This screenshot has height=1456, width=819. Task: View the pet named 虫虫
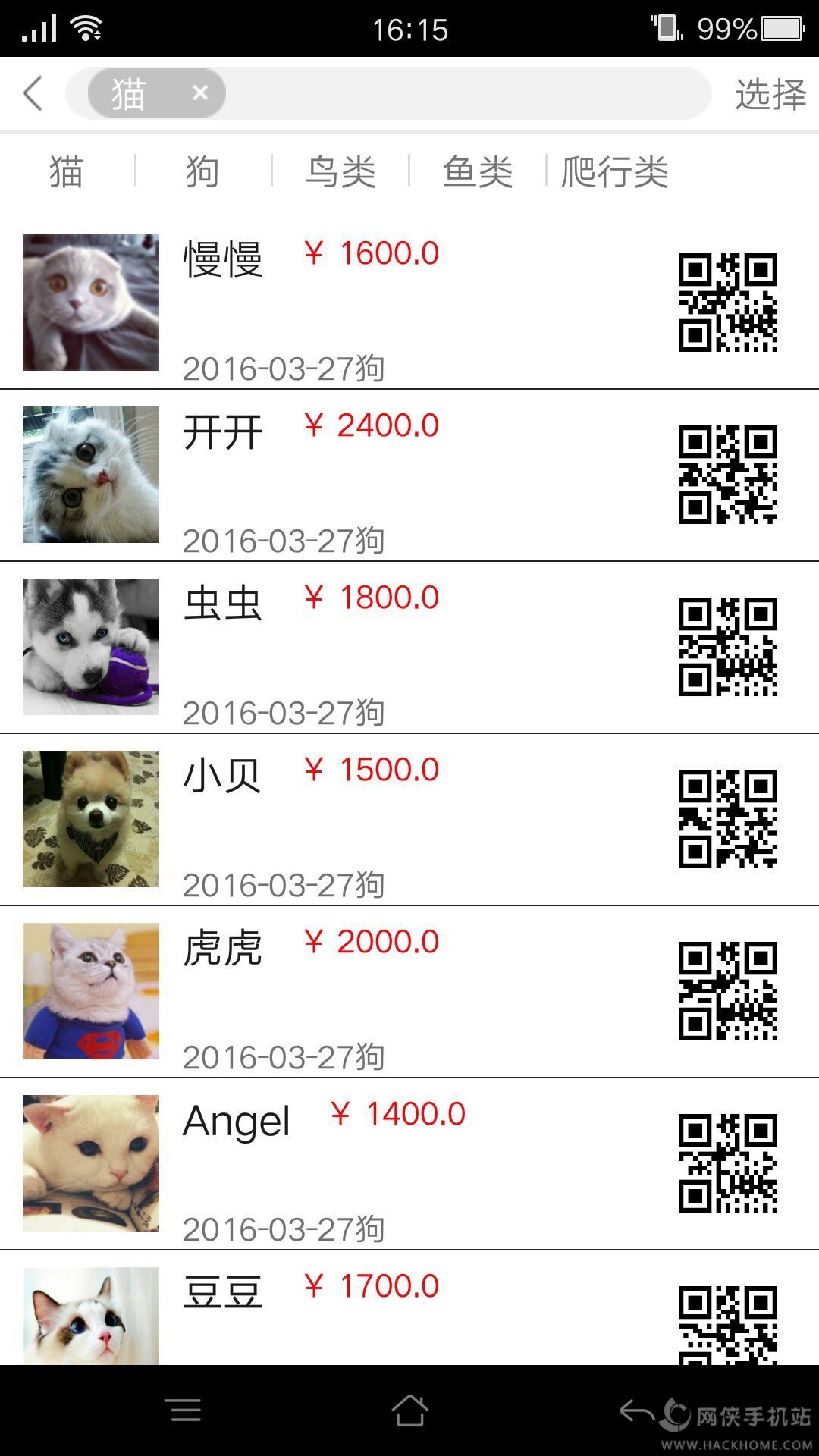pos(223,604)
